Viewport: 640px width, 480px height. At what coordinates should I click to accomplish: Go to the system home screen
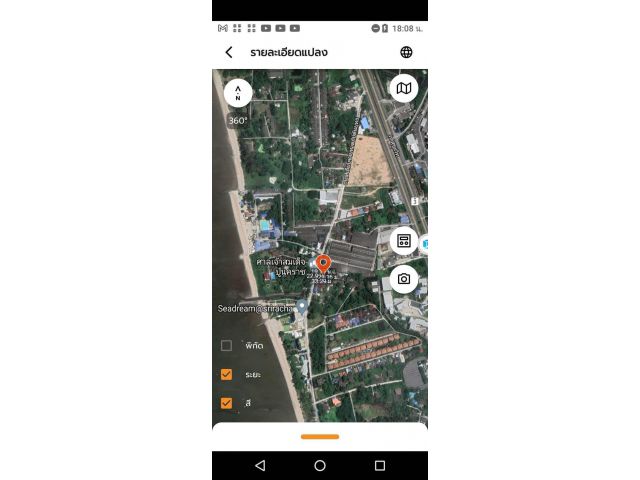pyautogui.click(x=320, y=465)
